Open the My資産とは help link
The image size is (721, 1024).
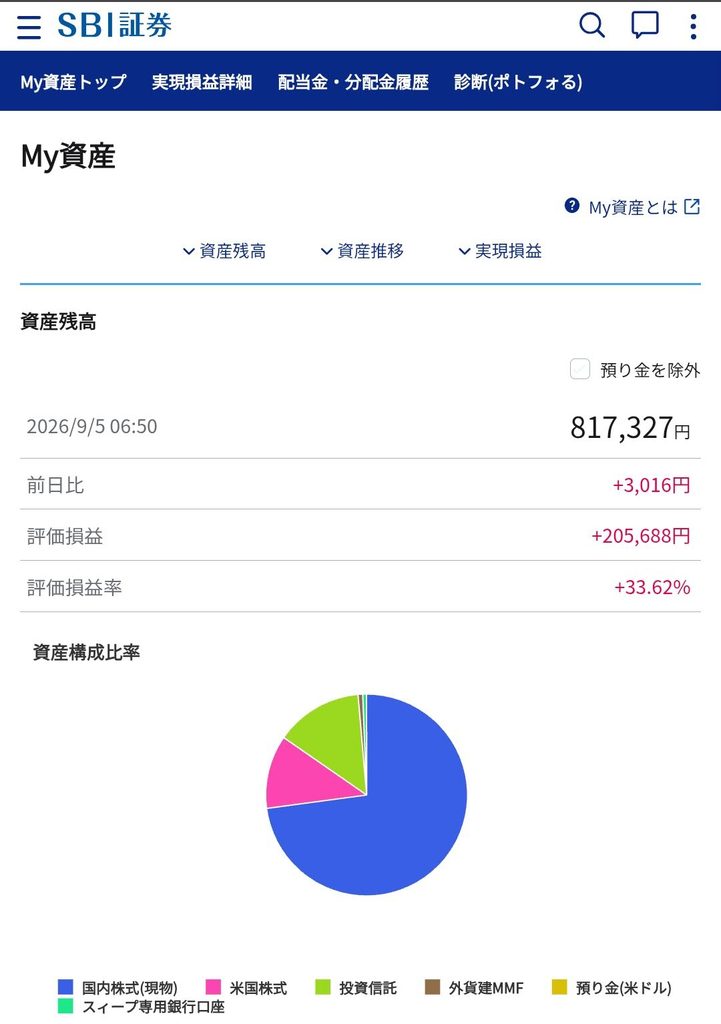click(x=632, y=207)
